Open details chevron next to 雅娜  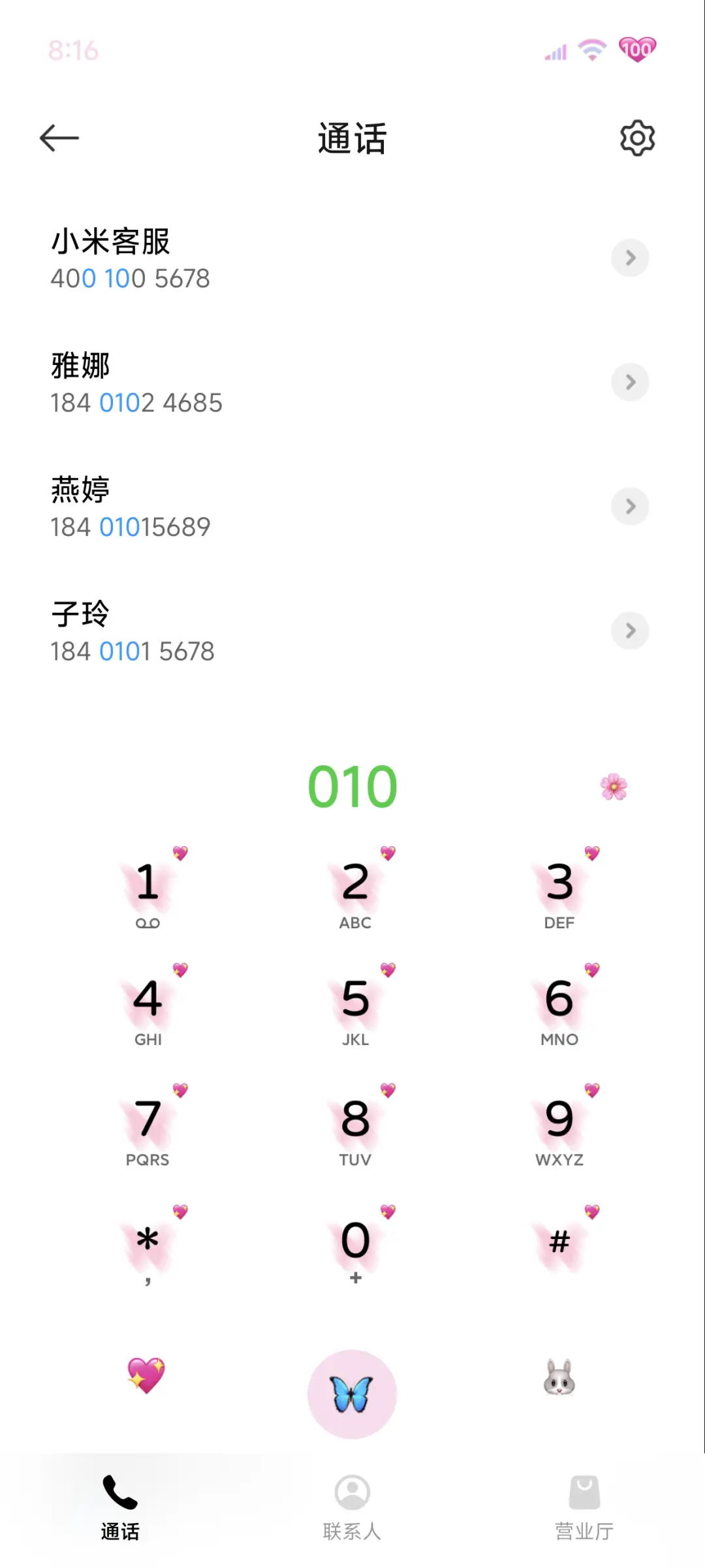(x=630, y=383)
